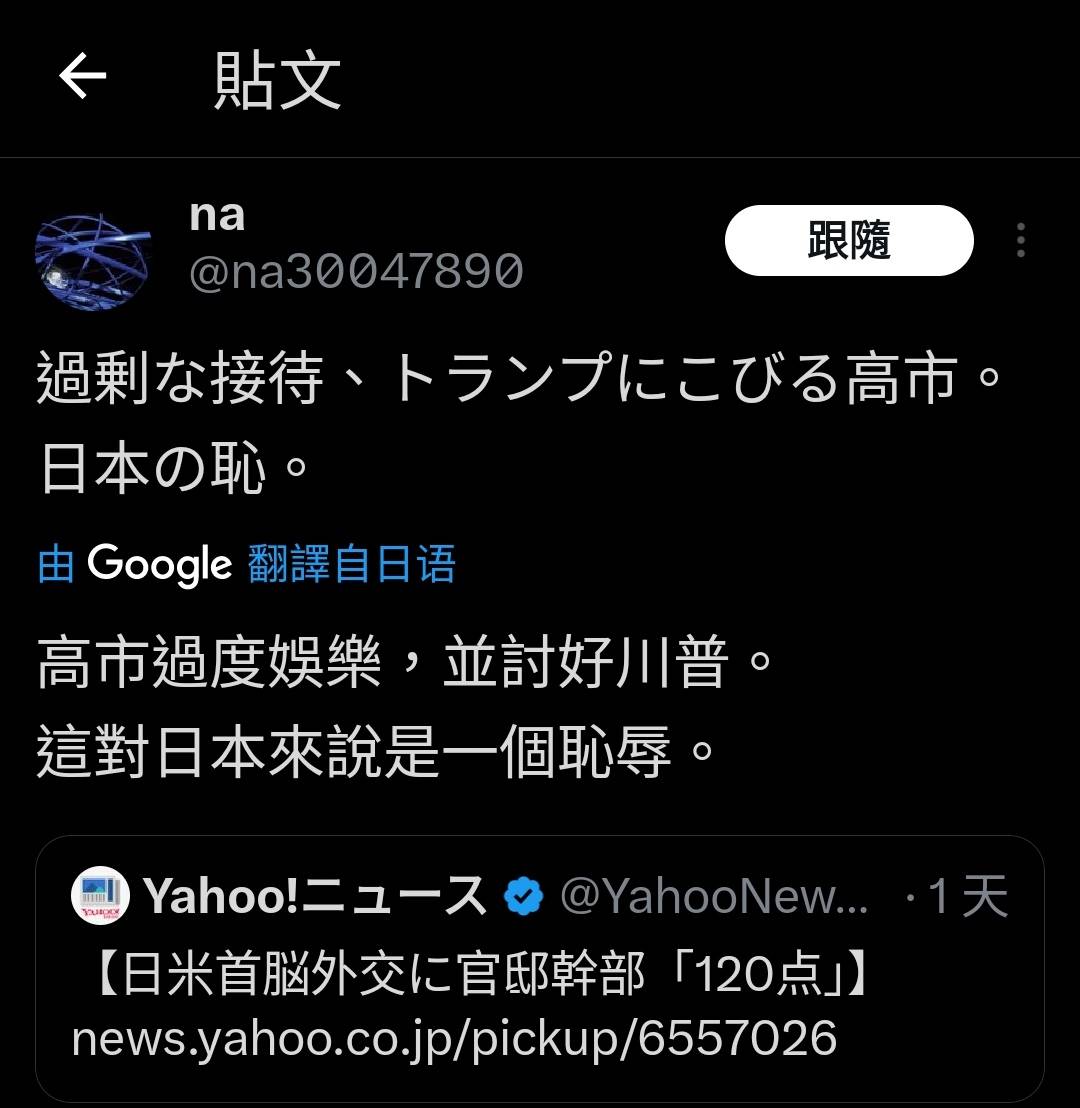Tap the Google translation attribution link
Image resolution: width=1080 pixels, height=1108 pixels.
pos(246,564)
